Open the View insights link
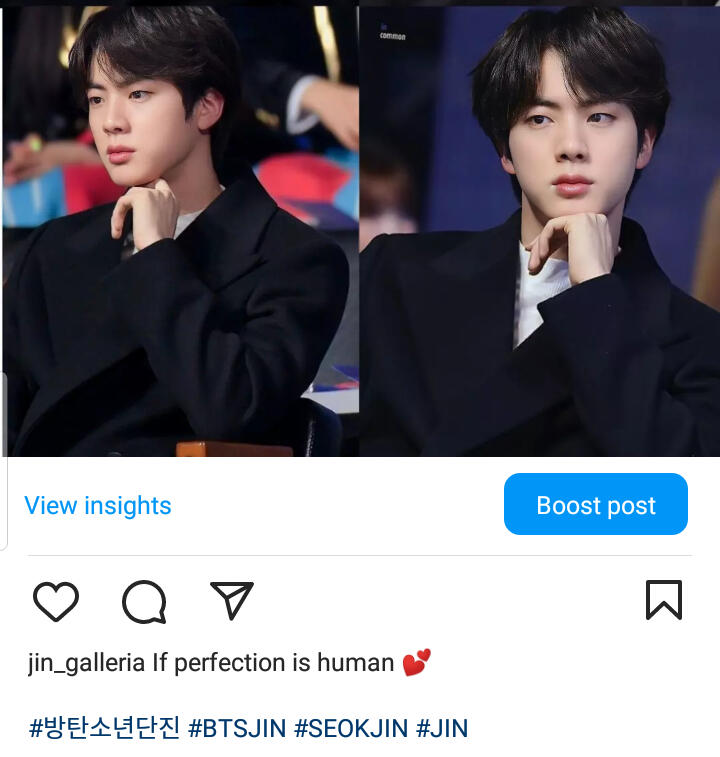 [x=95, y=506]
